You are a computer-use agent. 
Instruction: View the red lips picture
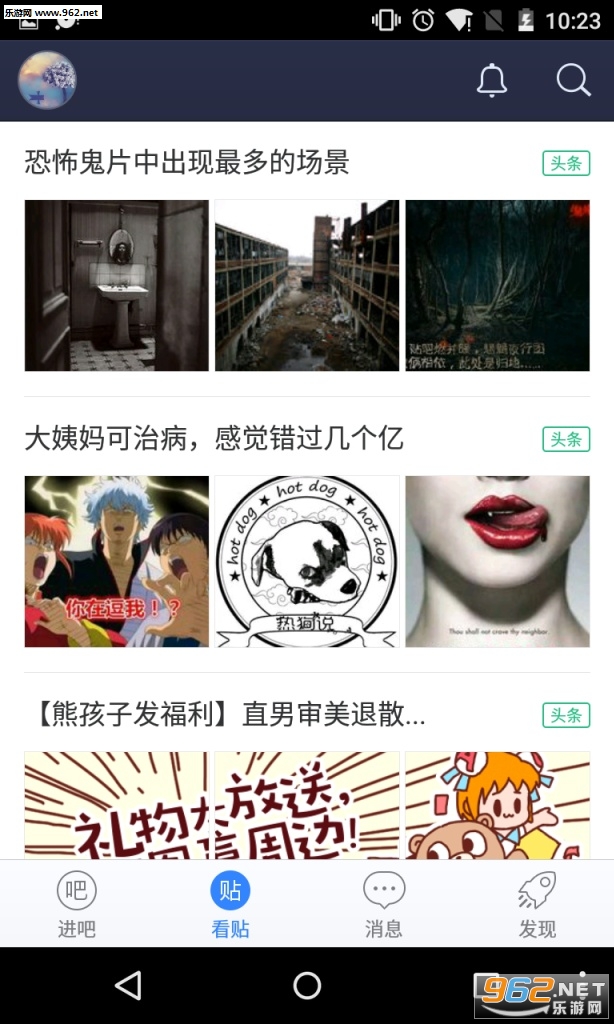coord(497,561)
